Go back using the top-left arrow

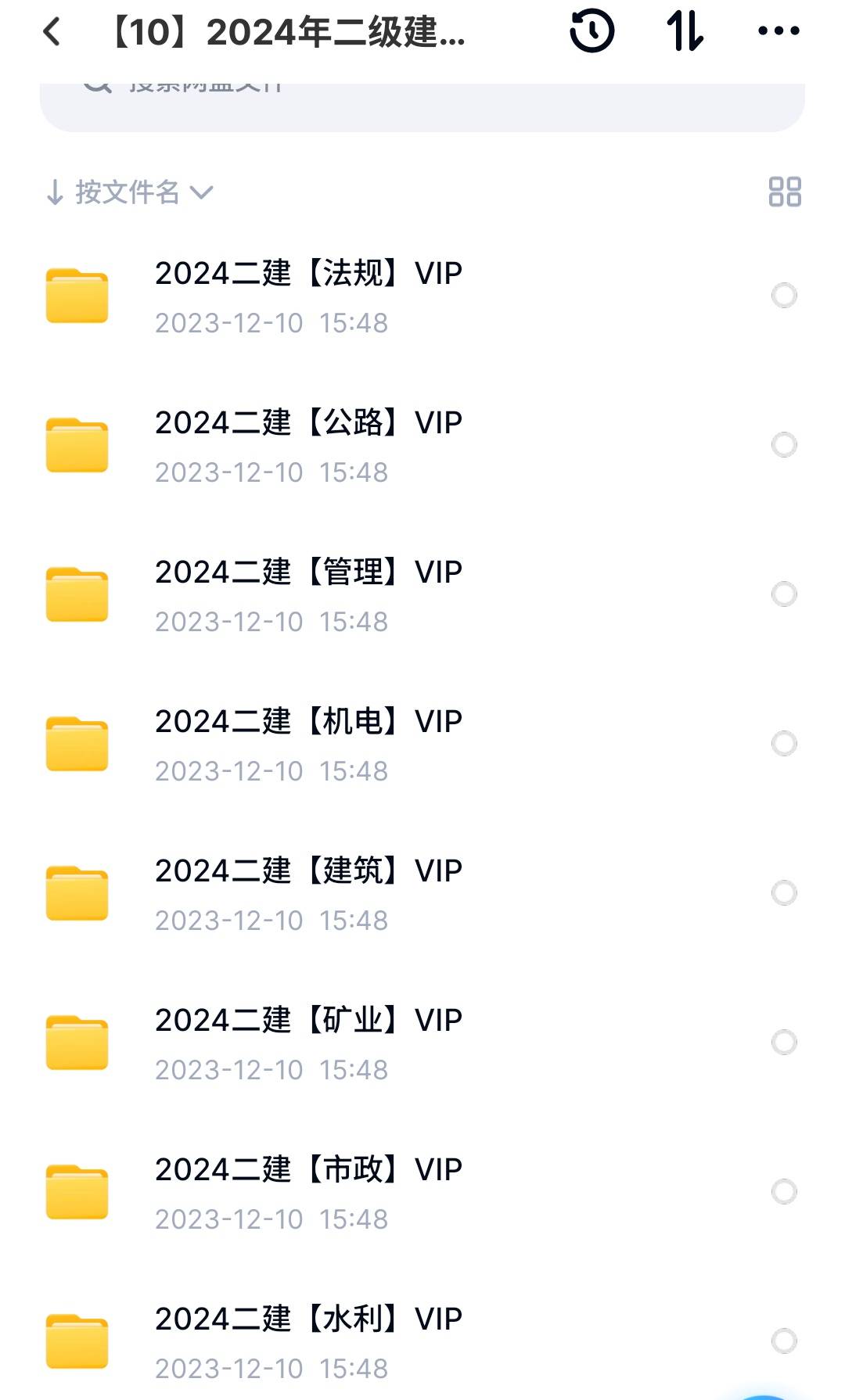click(52, 32)
